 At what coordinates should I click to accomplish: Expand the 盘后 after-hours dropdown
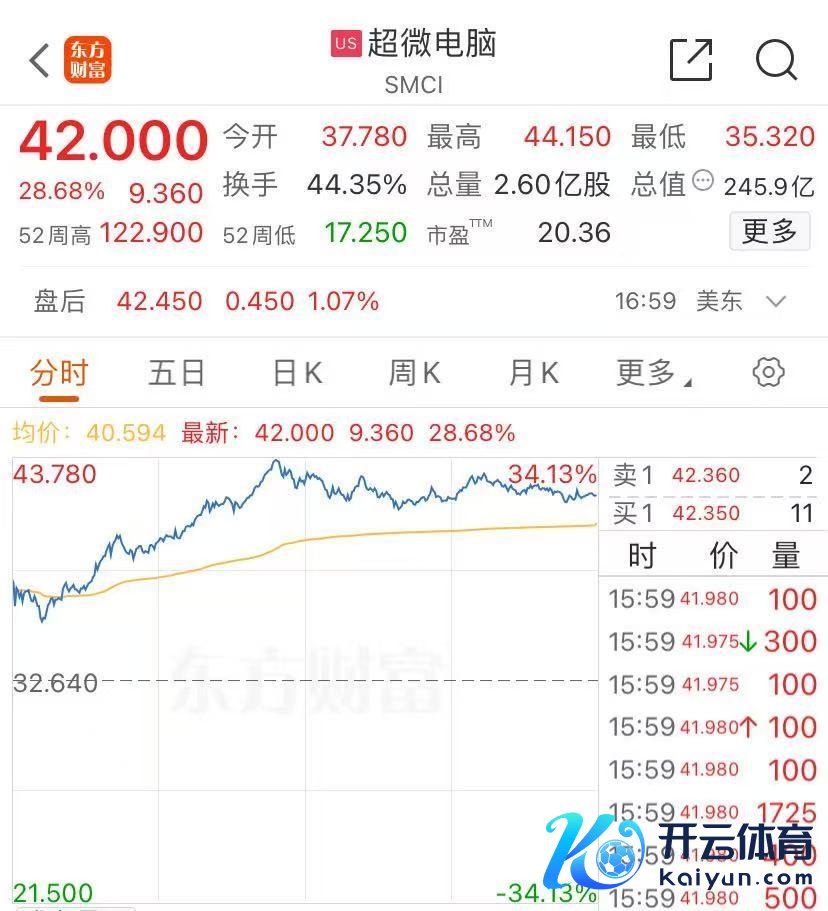pyautogui.click(x=775, y=301)
